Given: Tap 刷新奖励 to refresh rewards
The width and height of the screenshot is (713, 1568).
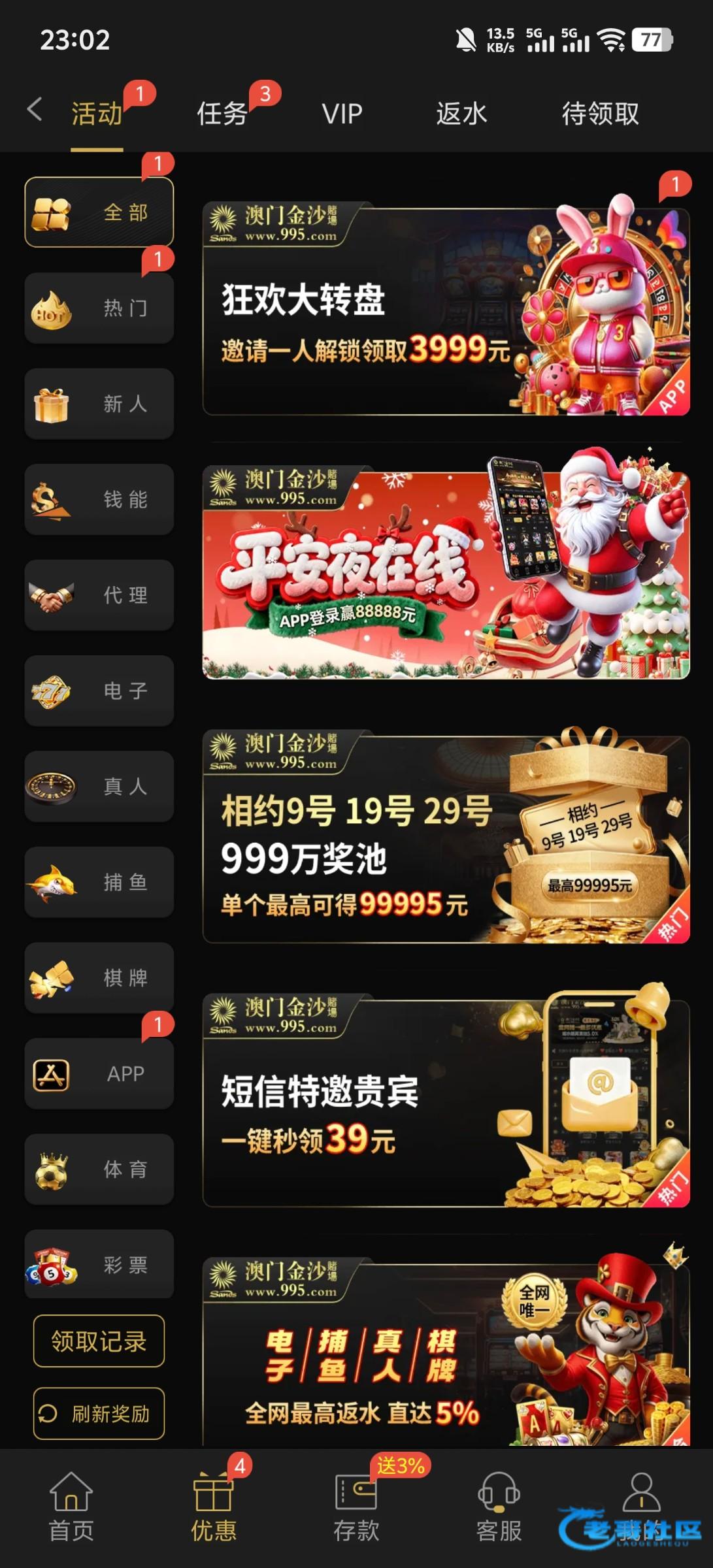Looking at the screenshot, I should [99, 1414].
